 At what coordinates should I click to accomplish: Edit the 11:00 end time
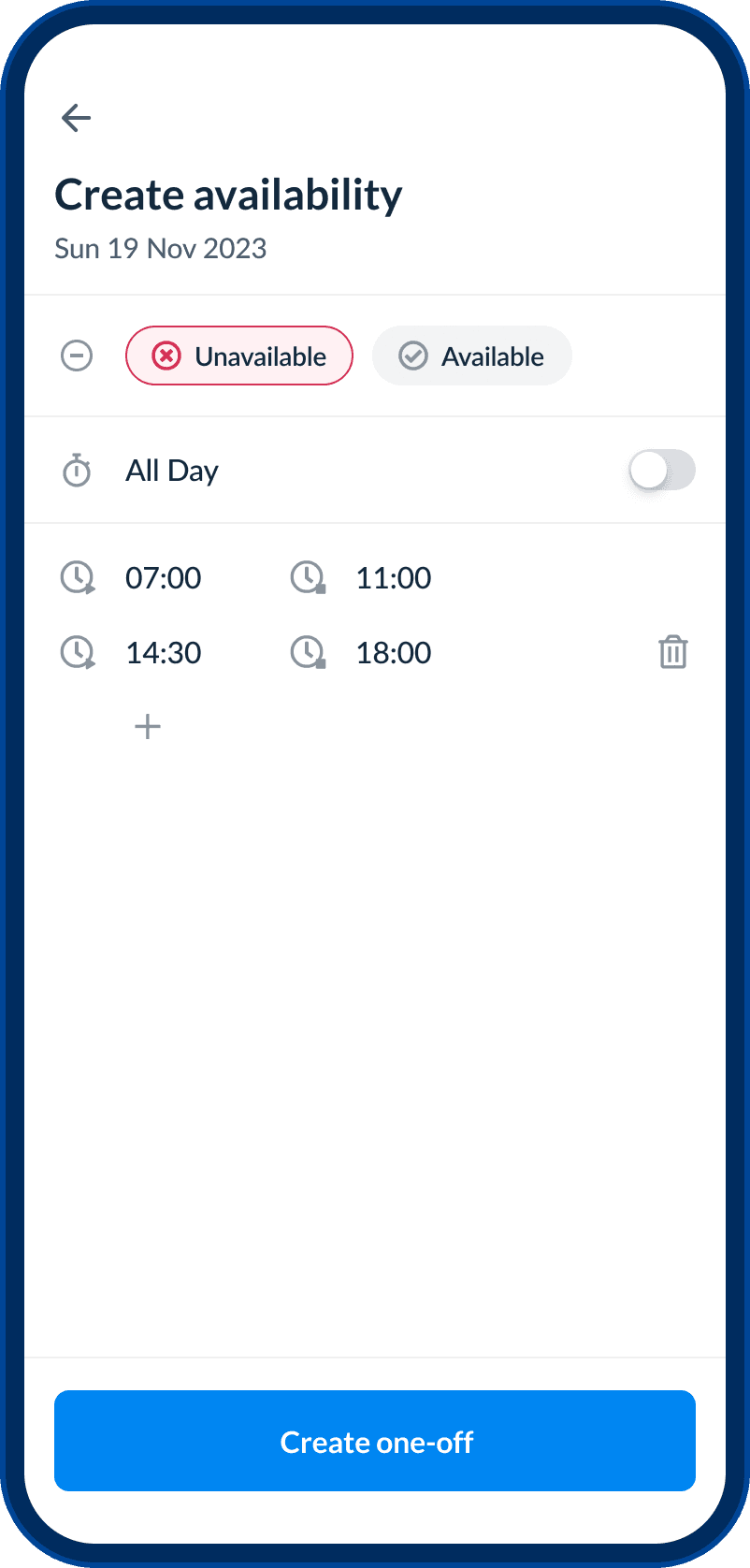(x=394, y=578)
